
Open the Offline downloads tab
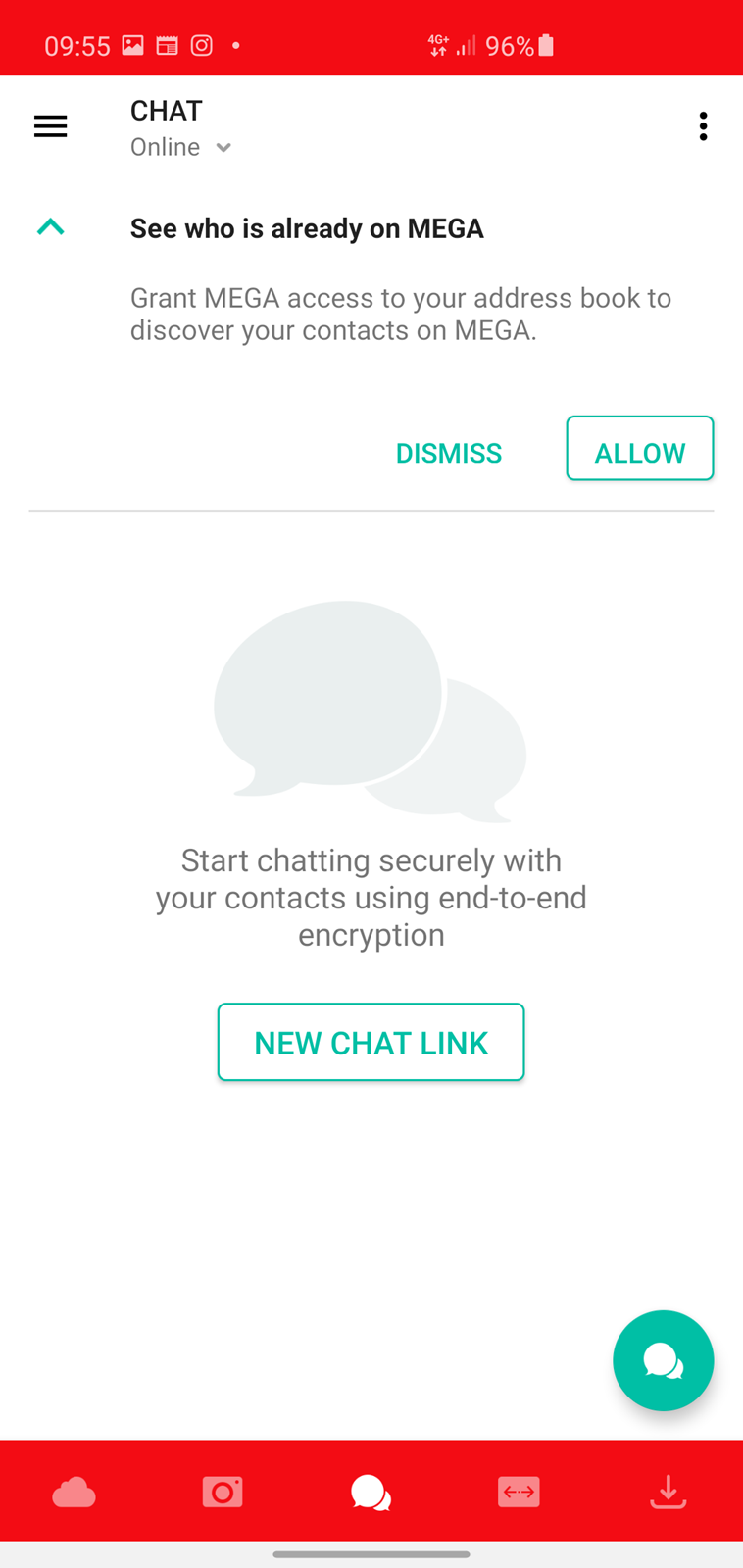pos(668,1492)
